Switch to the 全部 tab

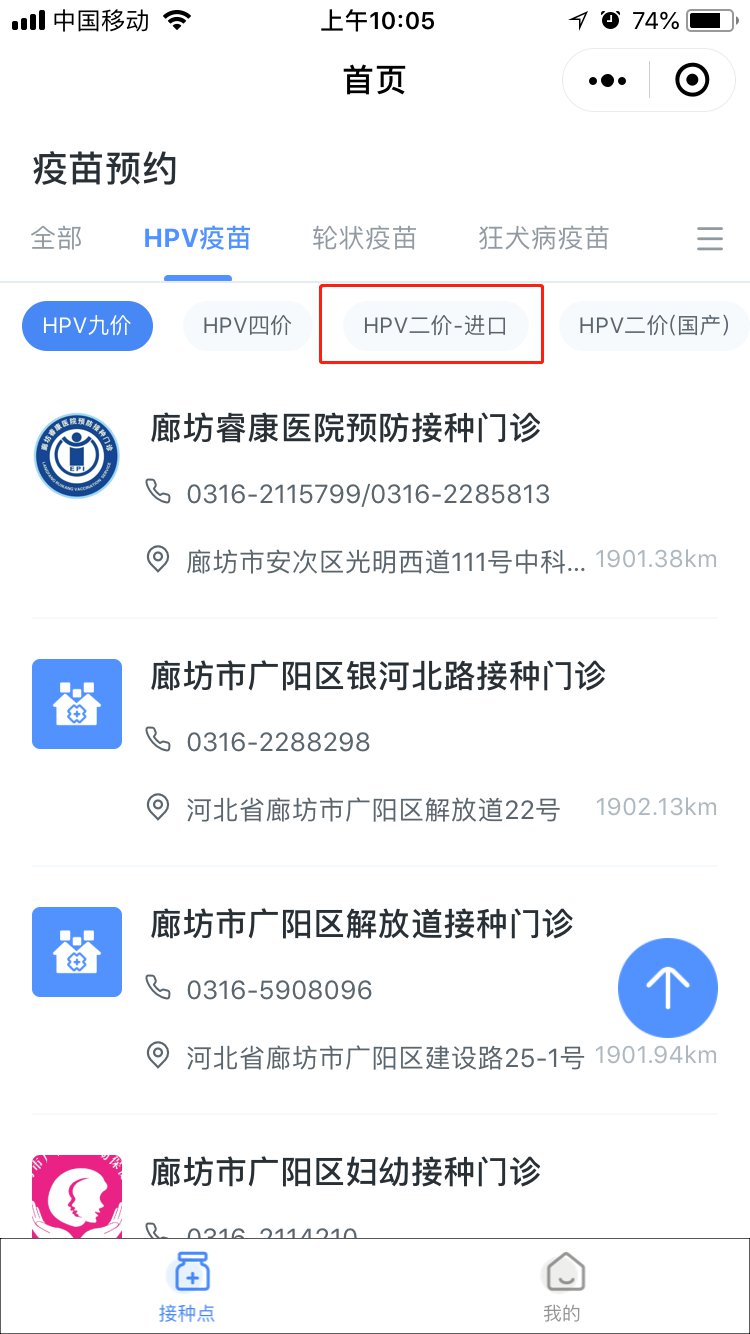click(57, 239)
